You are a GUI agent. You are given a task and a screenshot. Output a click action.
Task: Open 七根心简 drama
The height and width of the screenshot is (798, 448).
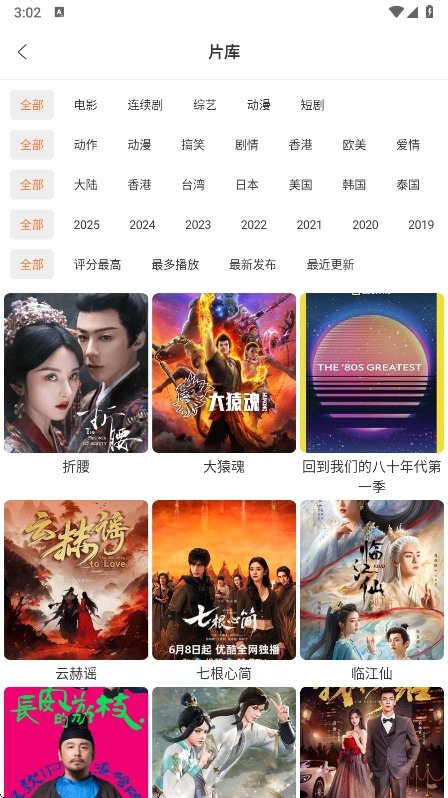coord(224,580)
